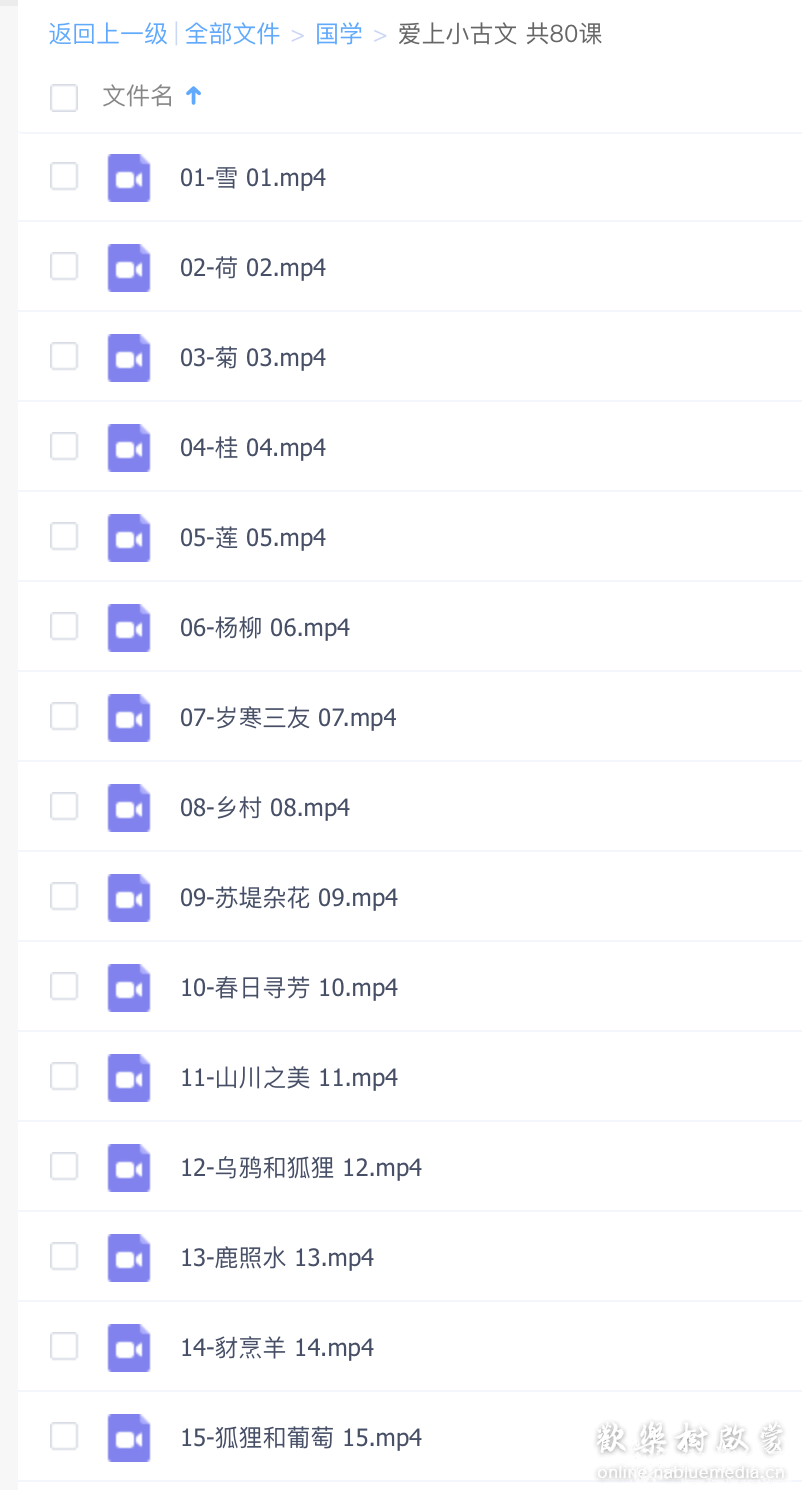Select the checkbox for 14-豺烹羊 14.mp4
Viewport: 802px width, 1490px height.
63,1347
